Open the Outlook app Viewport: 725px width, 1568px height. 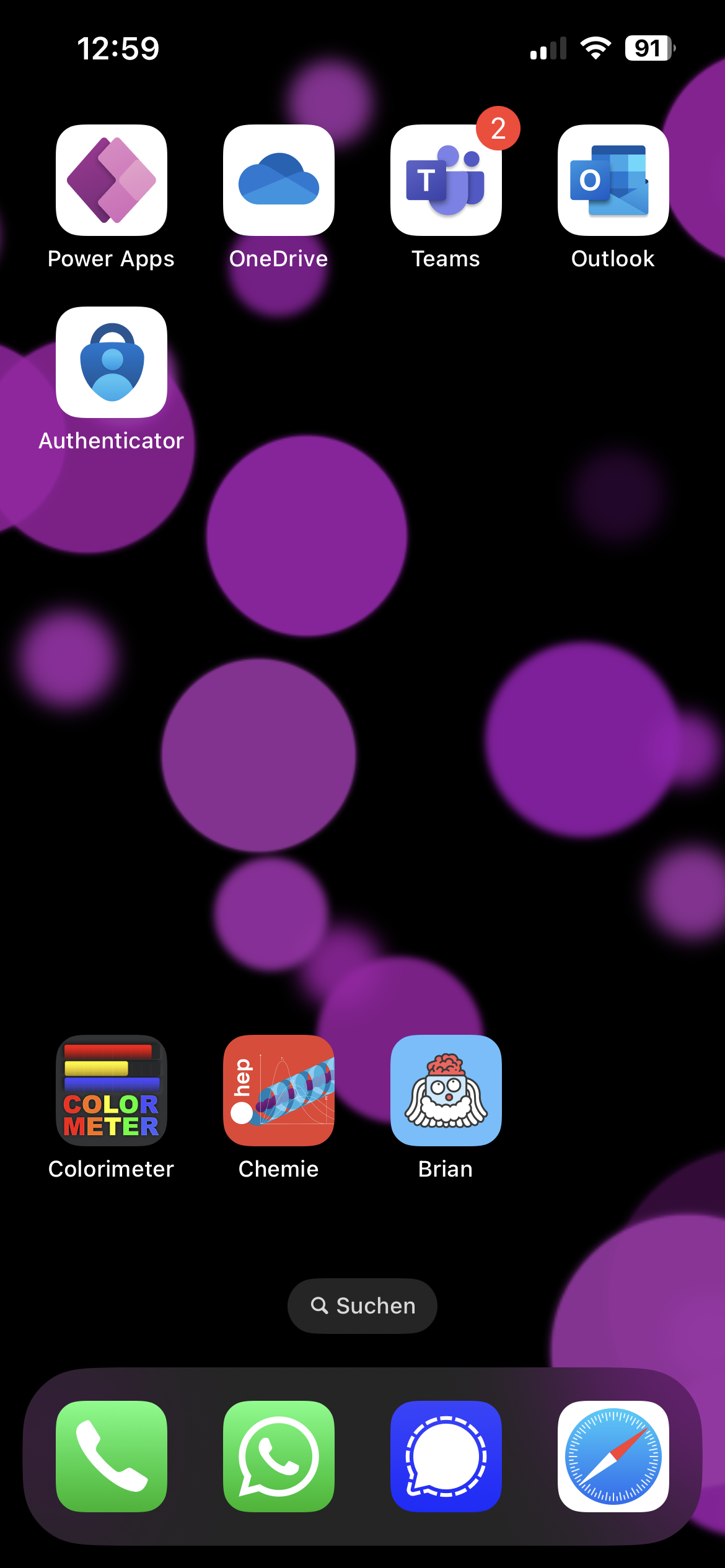tap(613, 180)
